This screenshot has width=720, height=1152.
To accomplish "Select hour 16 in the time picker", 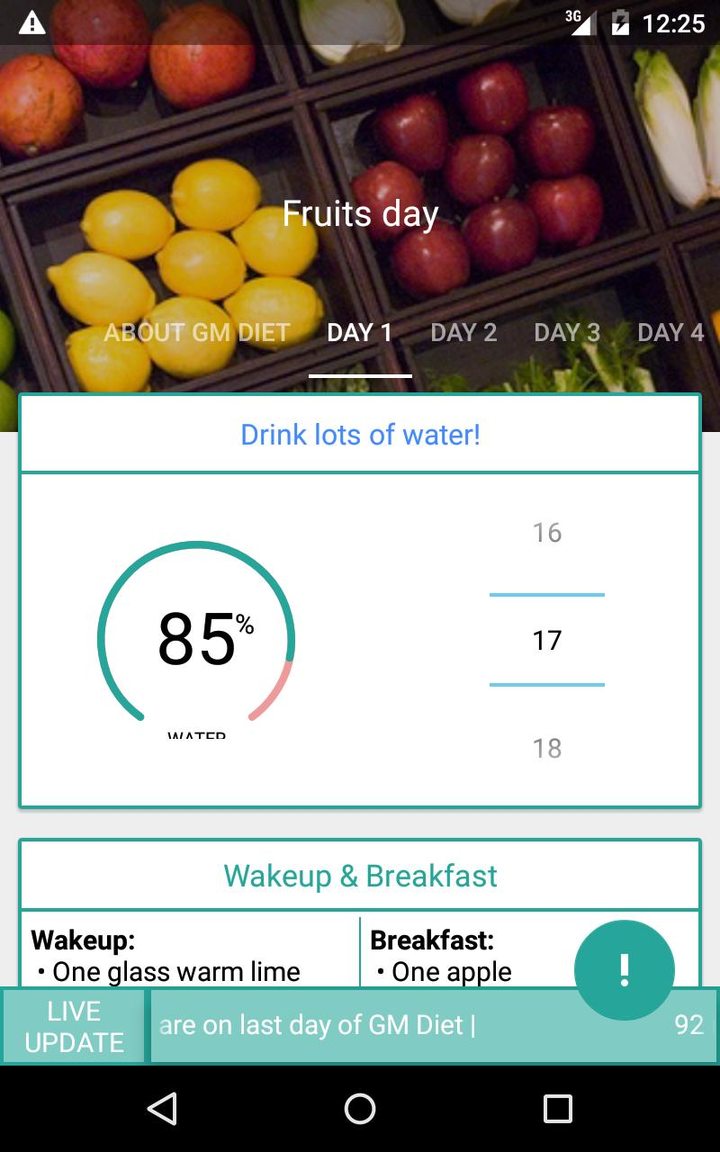I will click(547, 533).
